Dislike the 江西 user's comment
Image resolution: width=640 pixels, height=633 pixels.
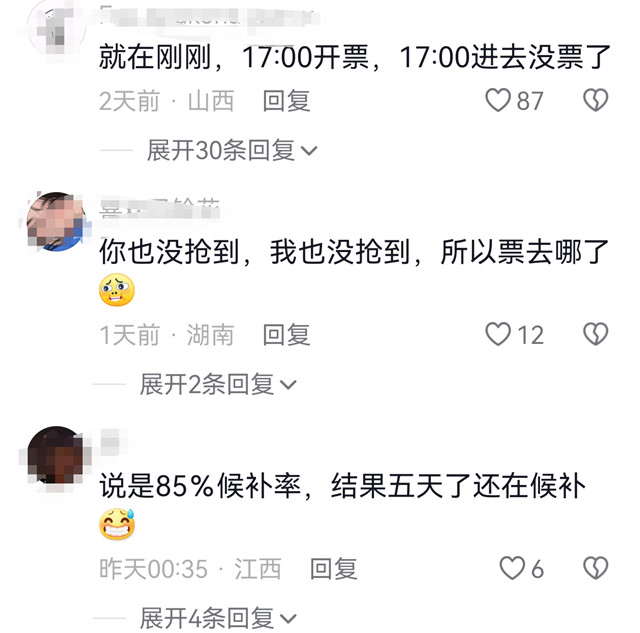coord(595,568)
